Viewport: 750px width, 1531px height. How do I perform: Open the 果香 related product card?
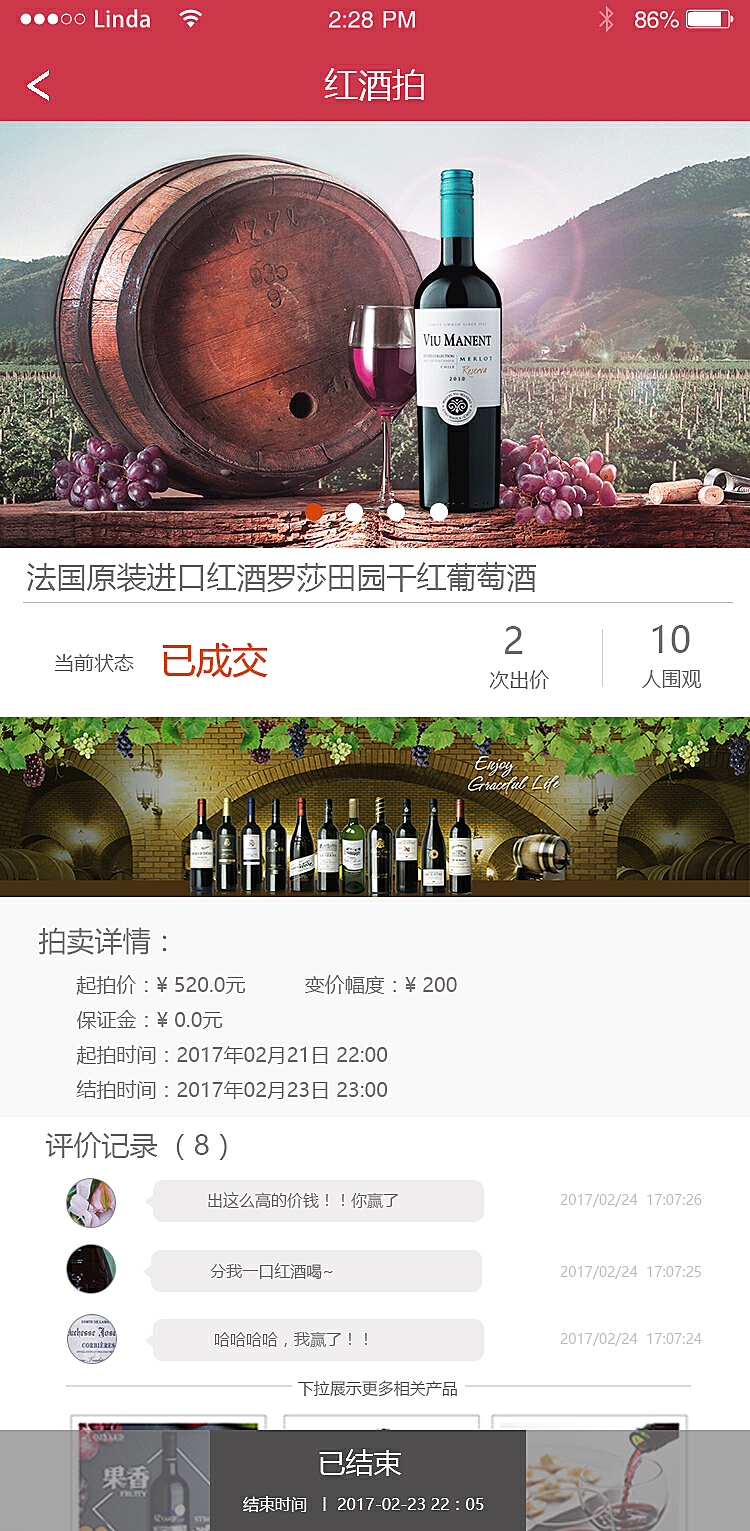[x=140, y=1470]
